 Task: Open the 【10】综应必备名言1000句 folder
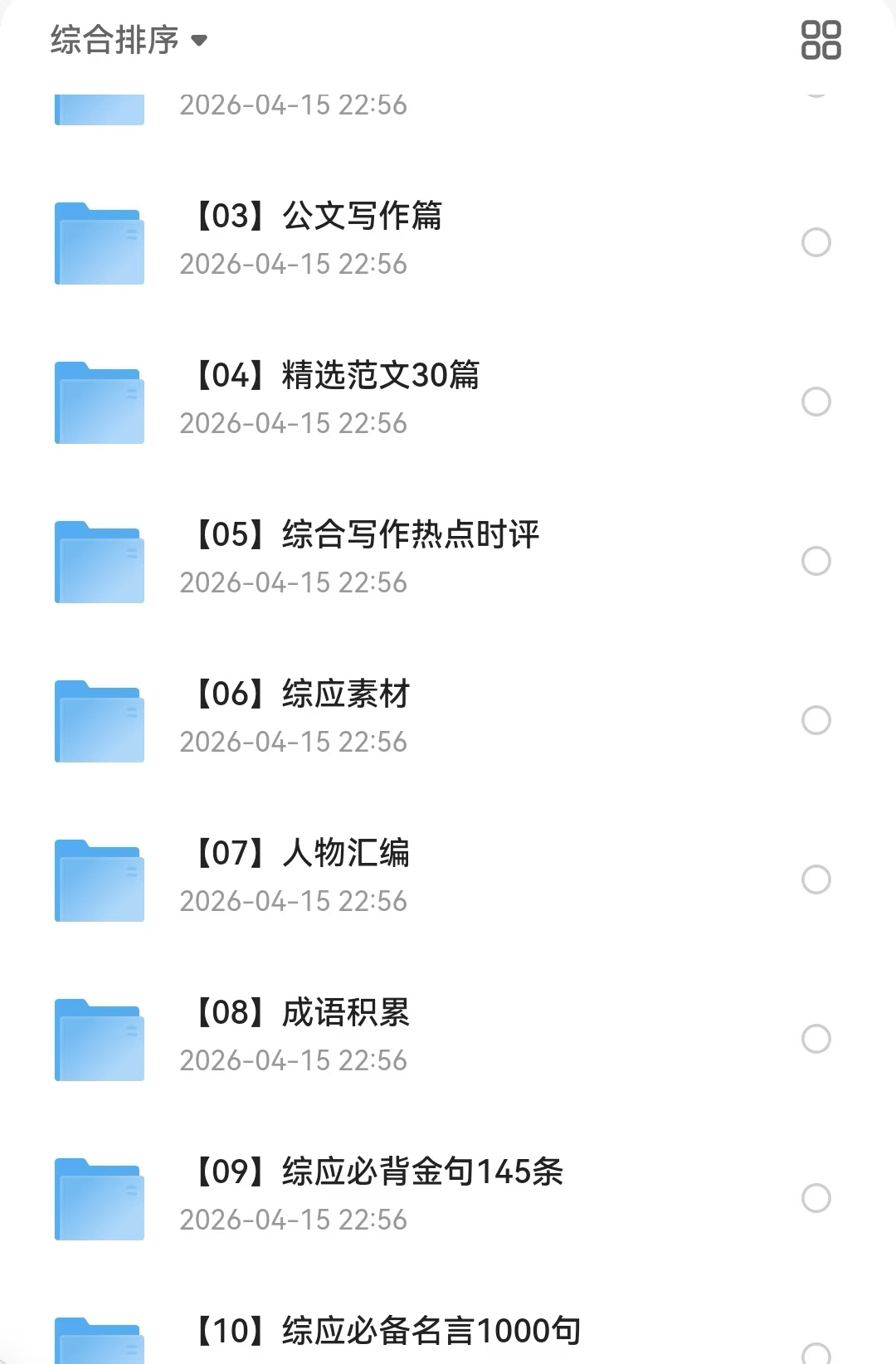(x=387, y=1331)
